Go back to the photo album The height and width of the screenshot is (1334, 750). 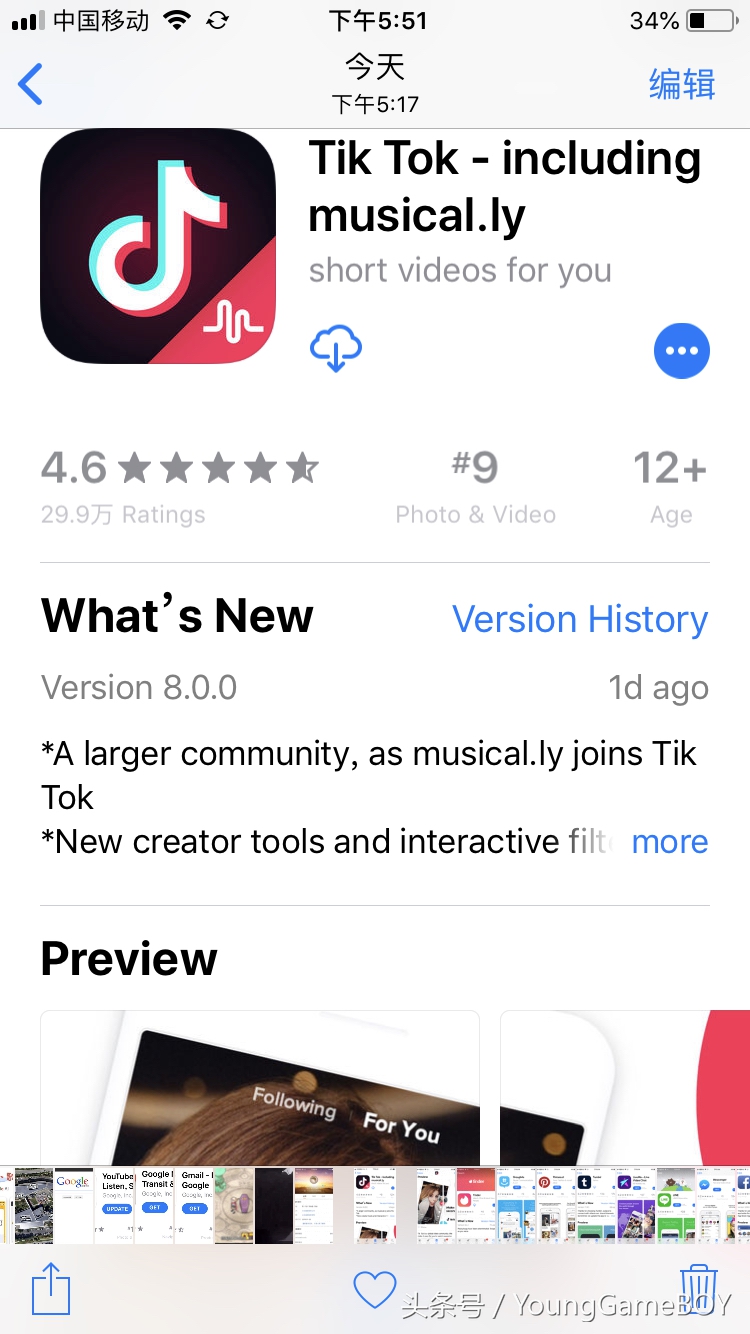pos(32,84)
